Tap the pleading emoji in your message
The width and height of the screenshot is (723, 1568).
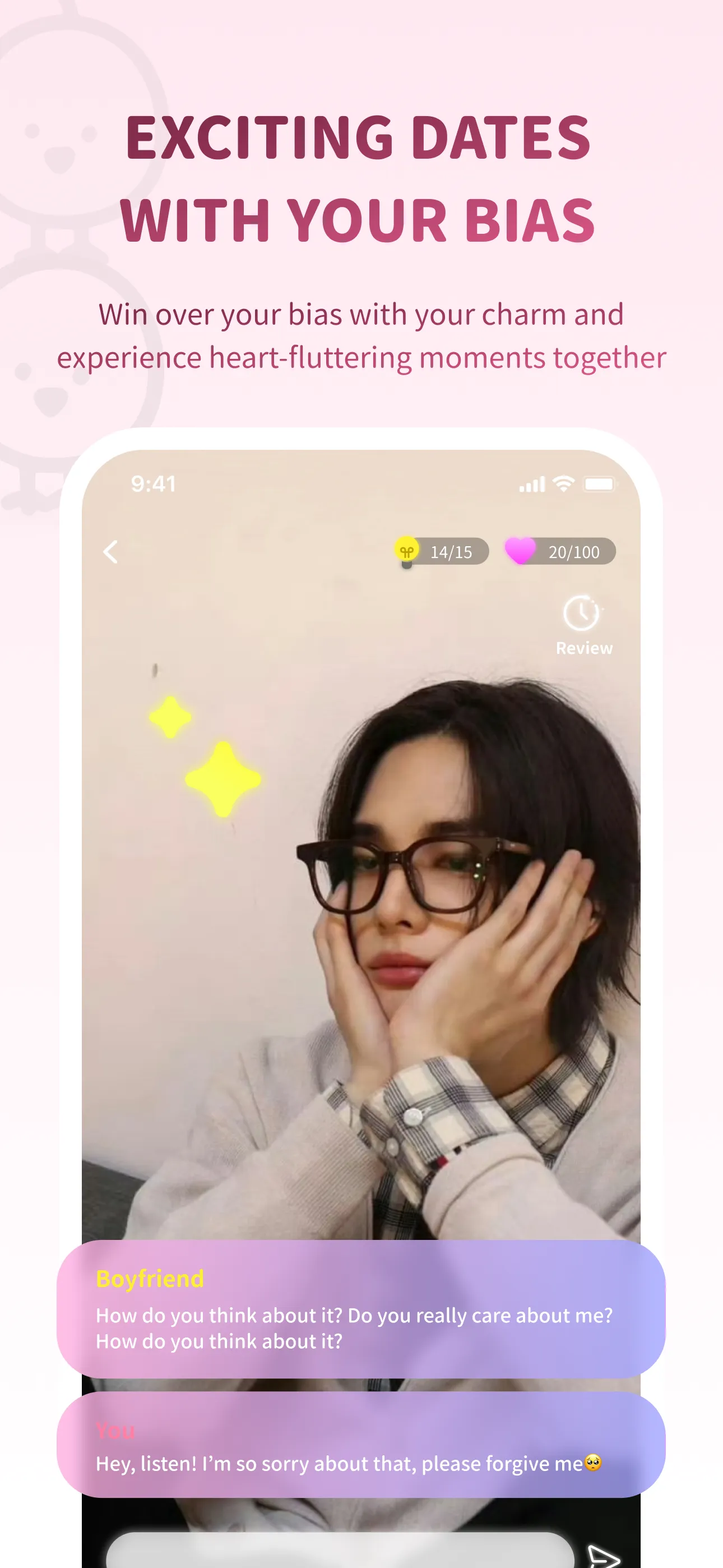593,1464
